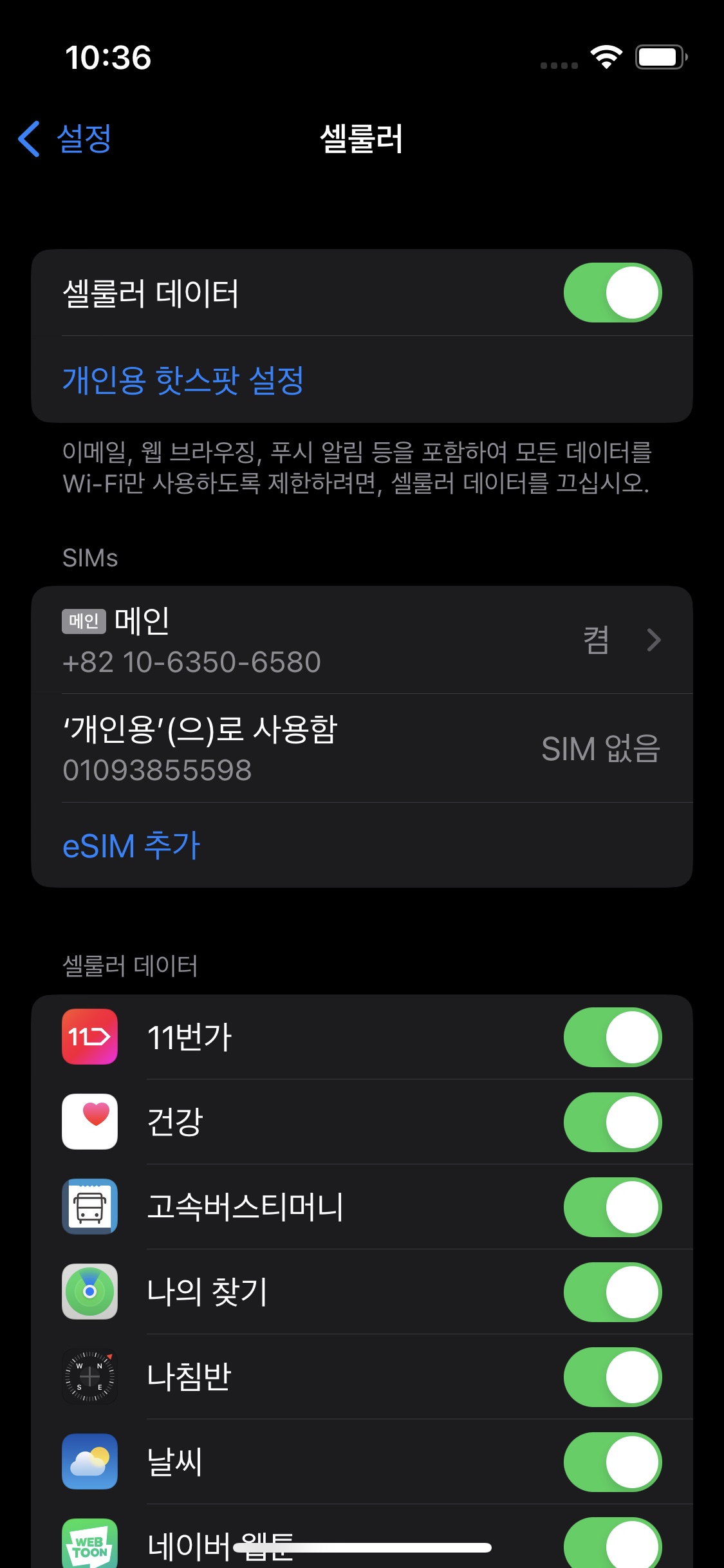
Task: Turn off cellular data for 고속버스티머니
Action: coord(612,1207)
